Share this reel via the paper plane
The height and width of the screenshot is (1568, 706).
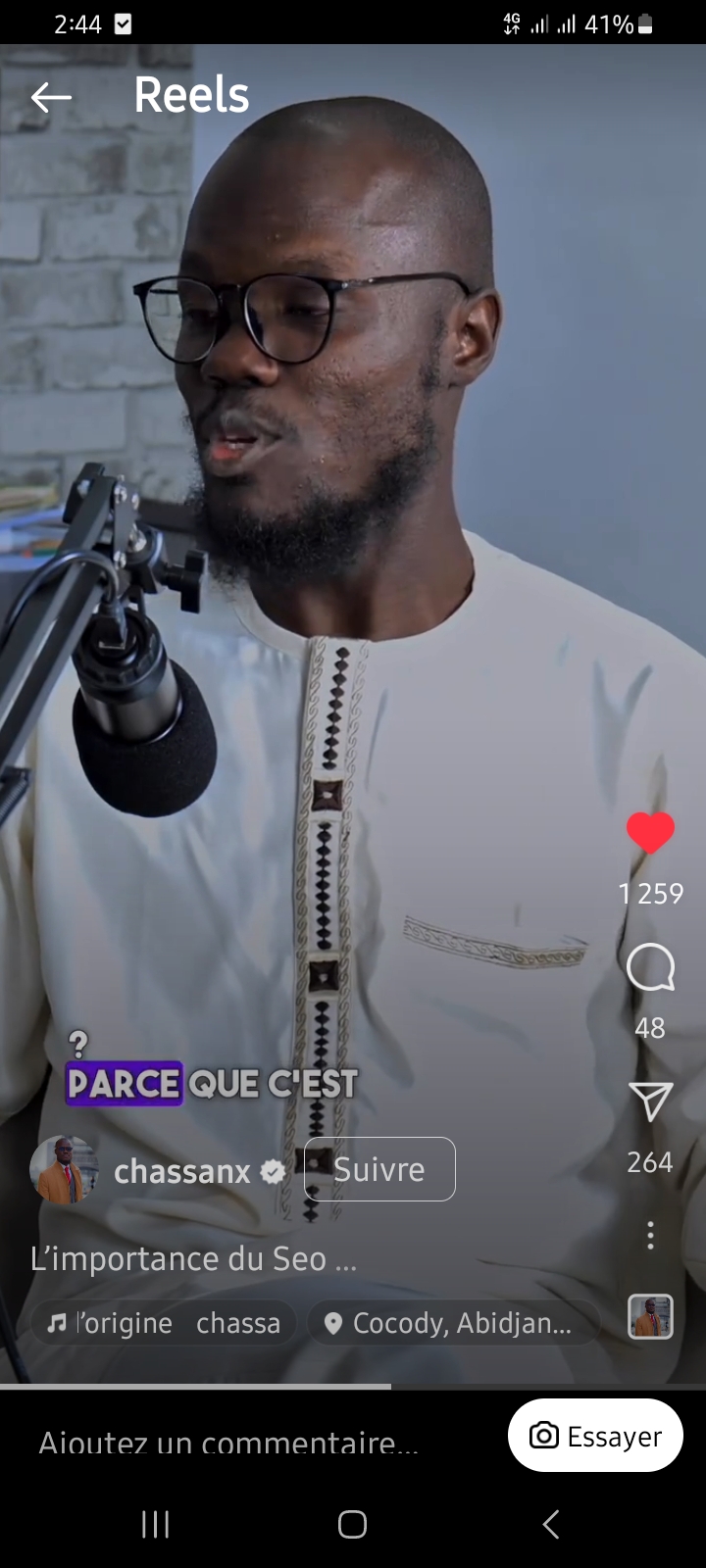click(x=650, y=1102)
